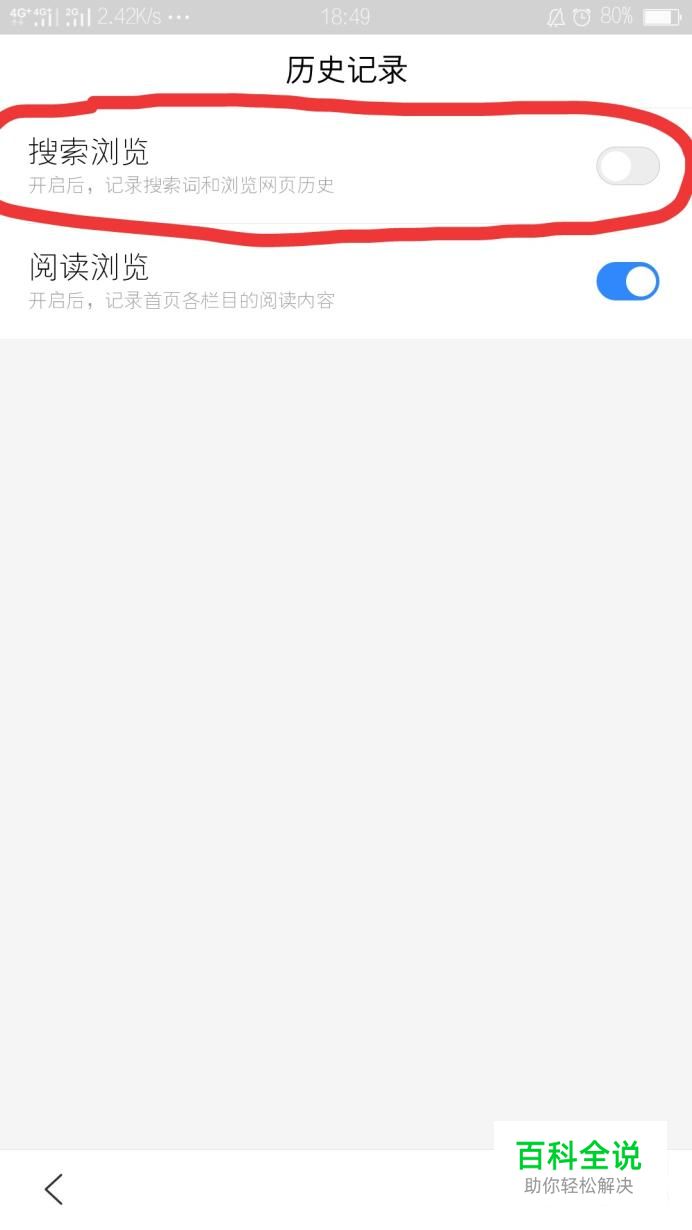
Task: Go back with the bottom arrow
Action: [x=54, y=1189]
